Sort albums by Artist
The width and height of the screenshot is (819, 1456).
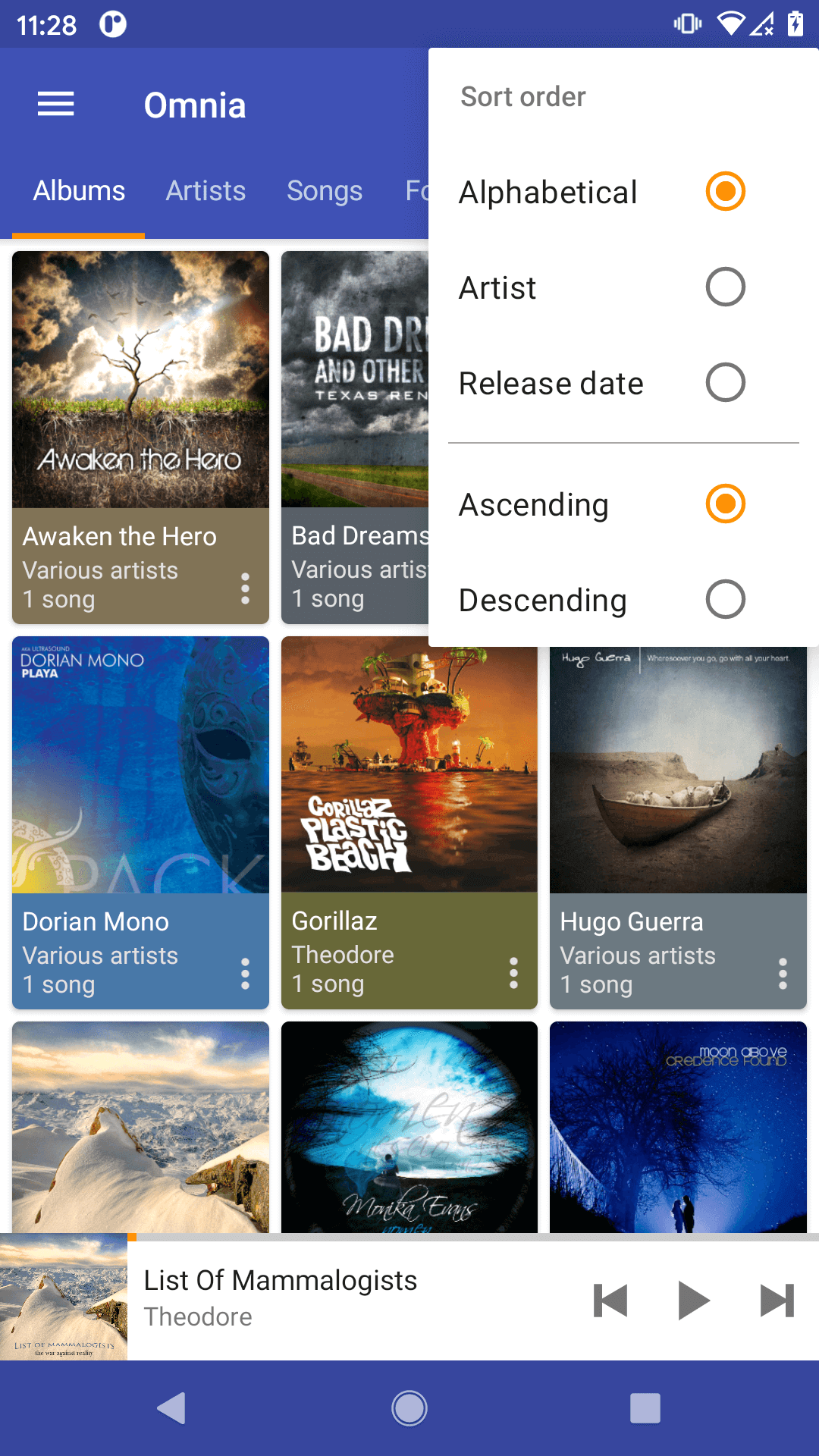point(725,287)
